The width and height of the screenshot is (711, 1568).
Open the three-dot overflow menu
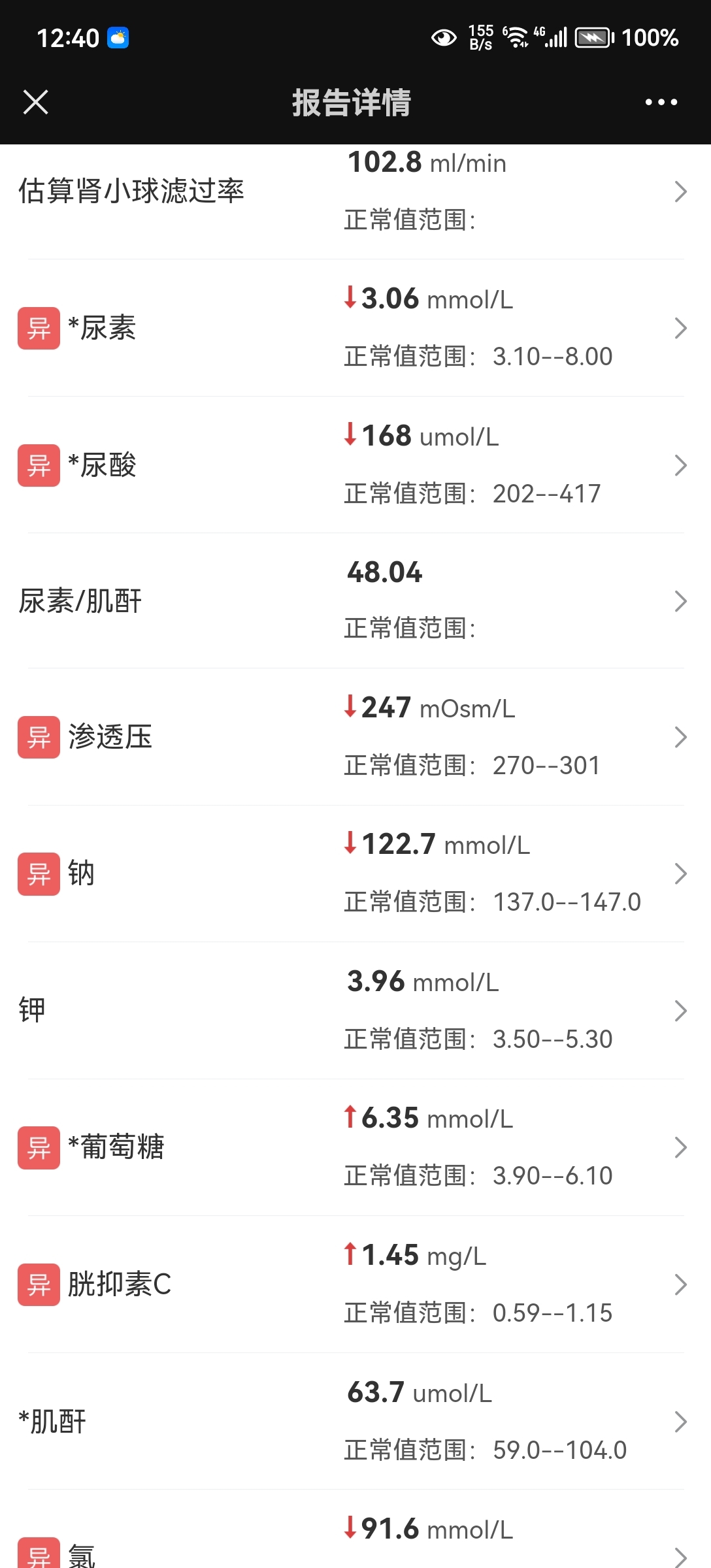click(x=661, y=102)
